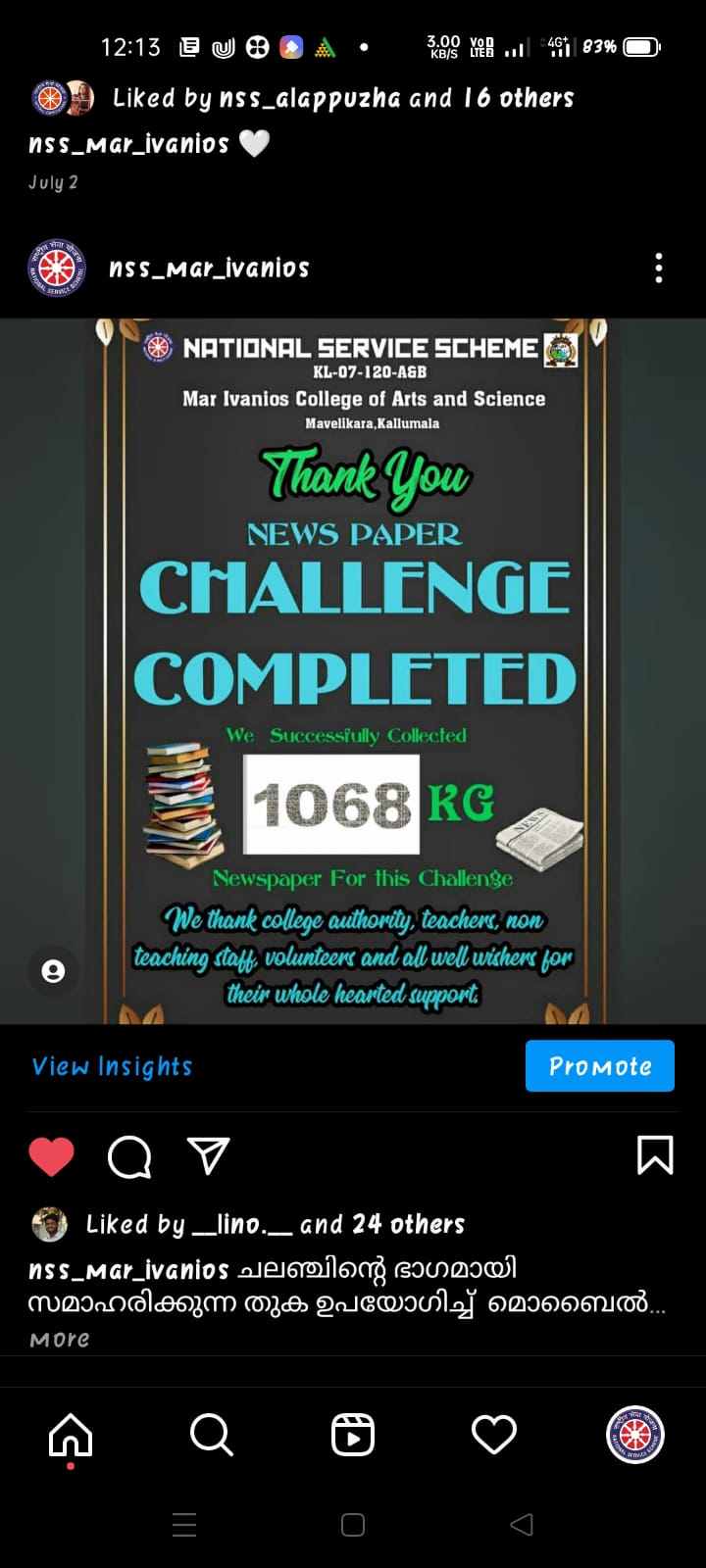The image size is (706, 1568).
Task: Go to the Home feed tab
Action: pyautogui.click(x=71, y=1437)
